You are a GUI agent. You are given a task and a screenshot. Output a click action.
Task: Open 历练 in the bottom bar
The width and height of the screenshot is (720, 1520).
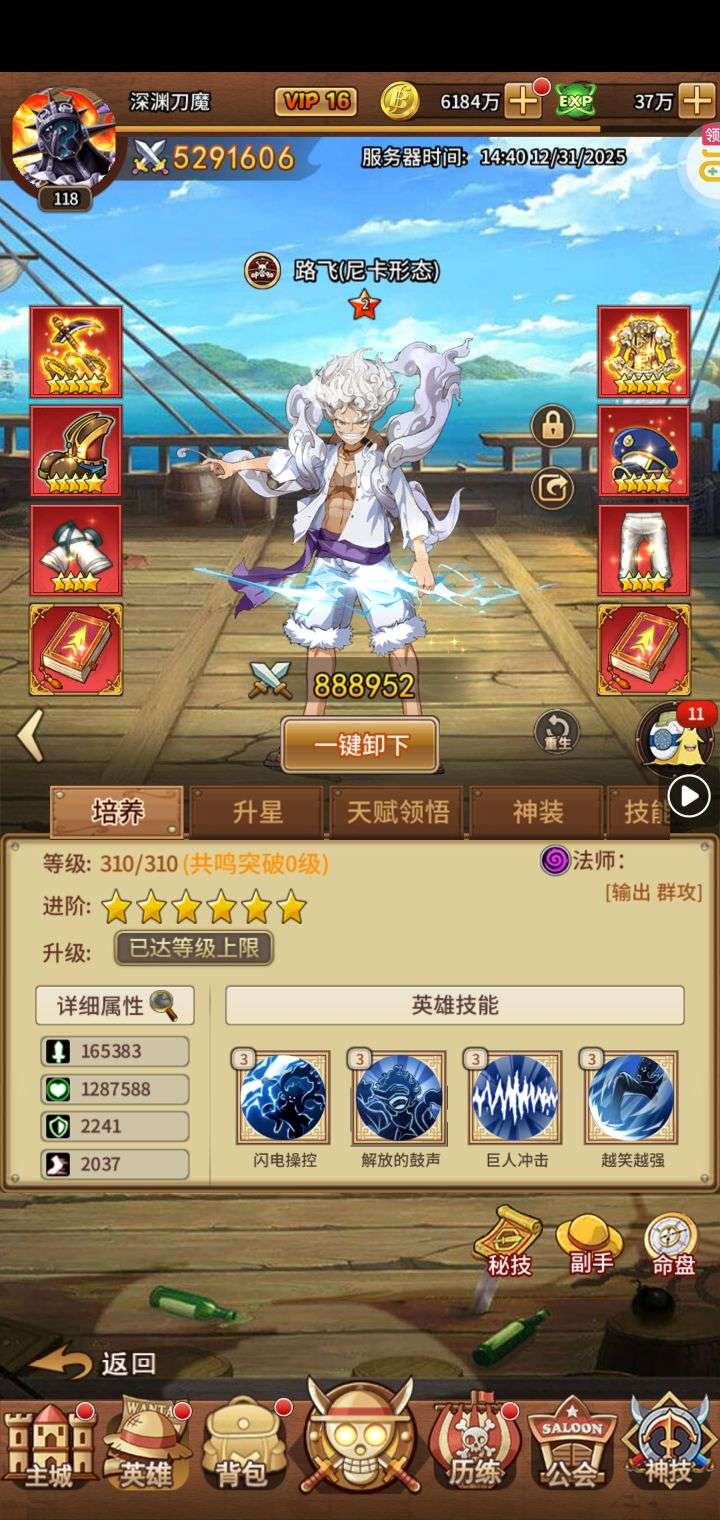473,1445
